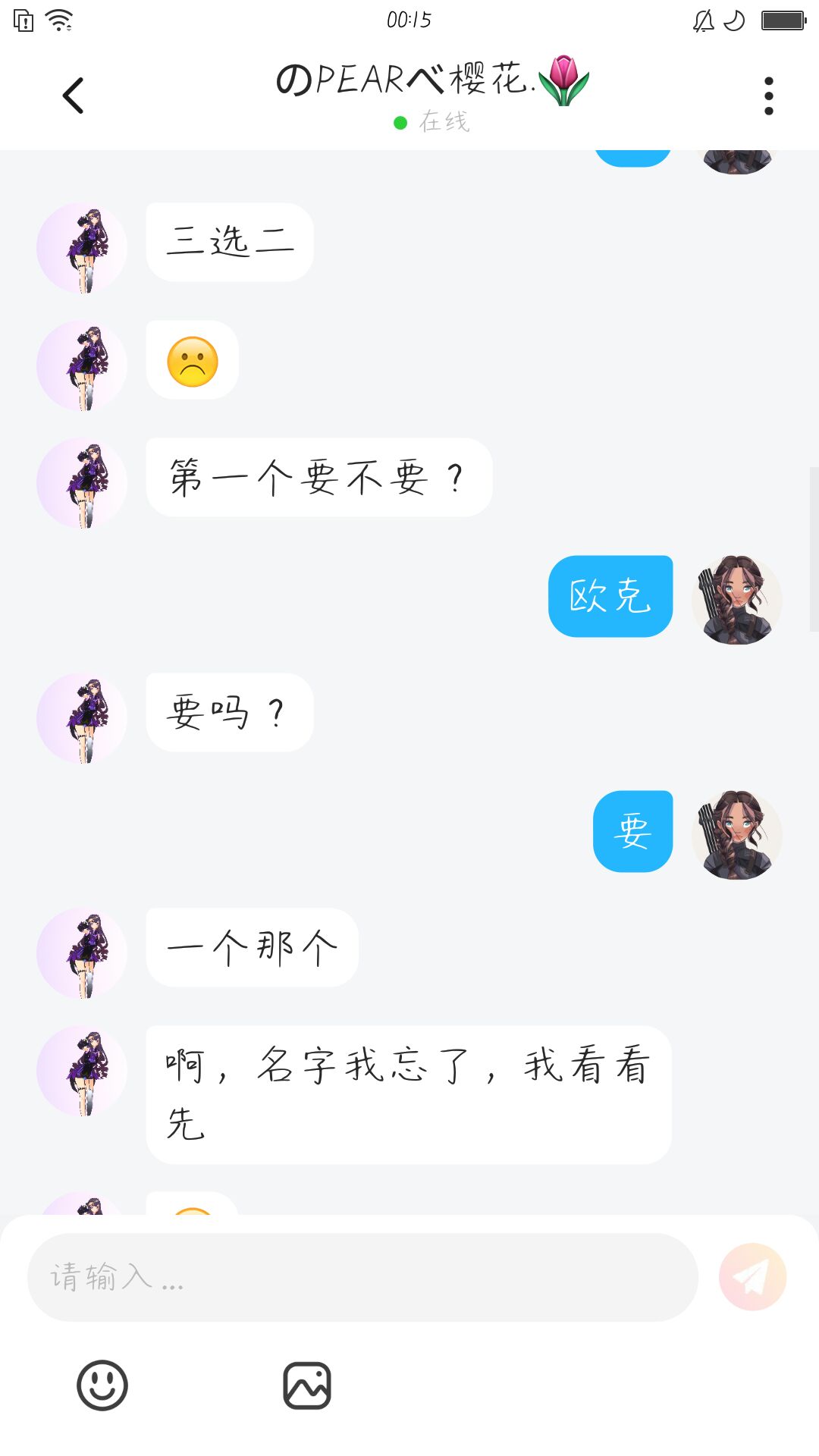Open sender's avatar beside 三选二 message

click(x=82, y=248)
